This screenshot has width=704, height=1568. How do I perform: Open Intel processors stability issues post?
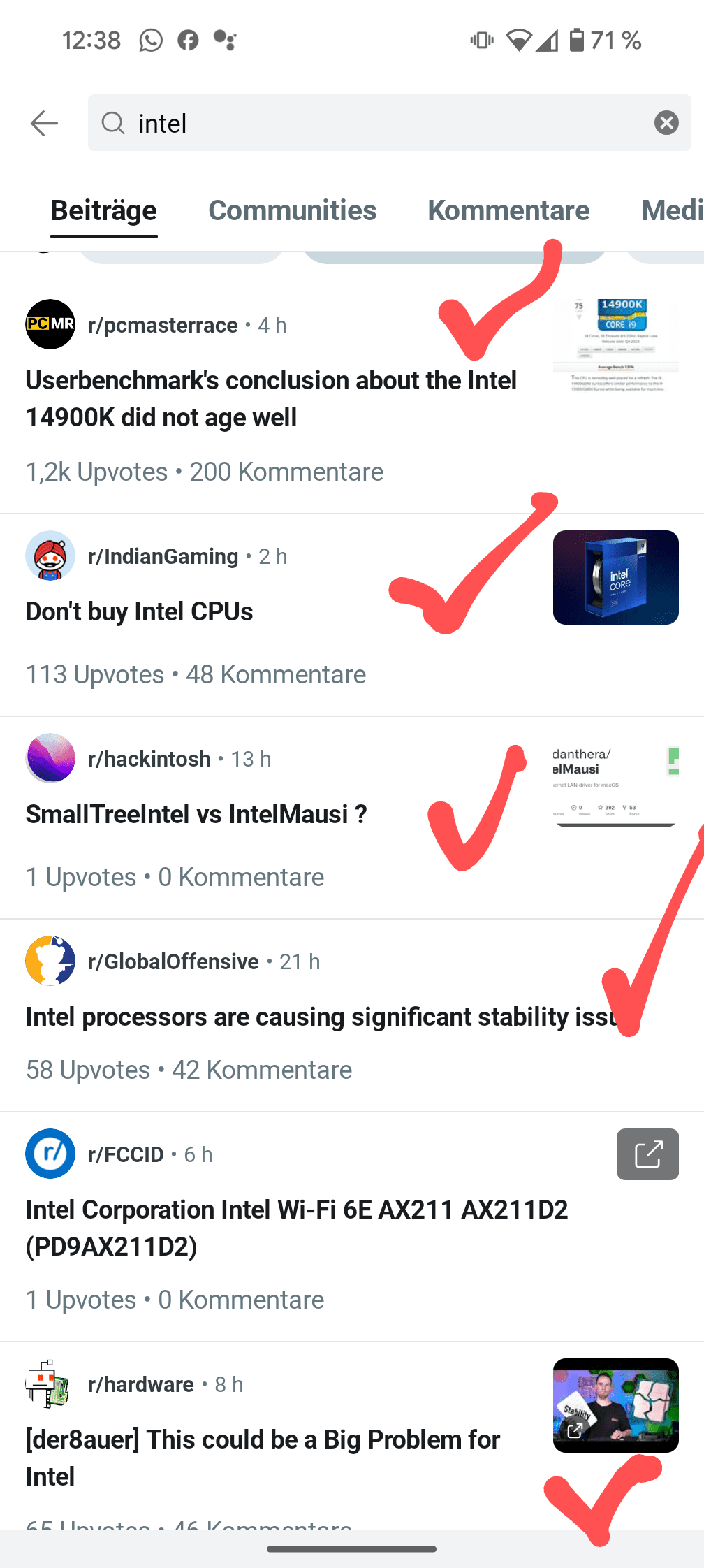click(314, 1017)
